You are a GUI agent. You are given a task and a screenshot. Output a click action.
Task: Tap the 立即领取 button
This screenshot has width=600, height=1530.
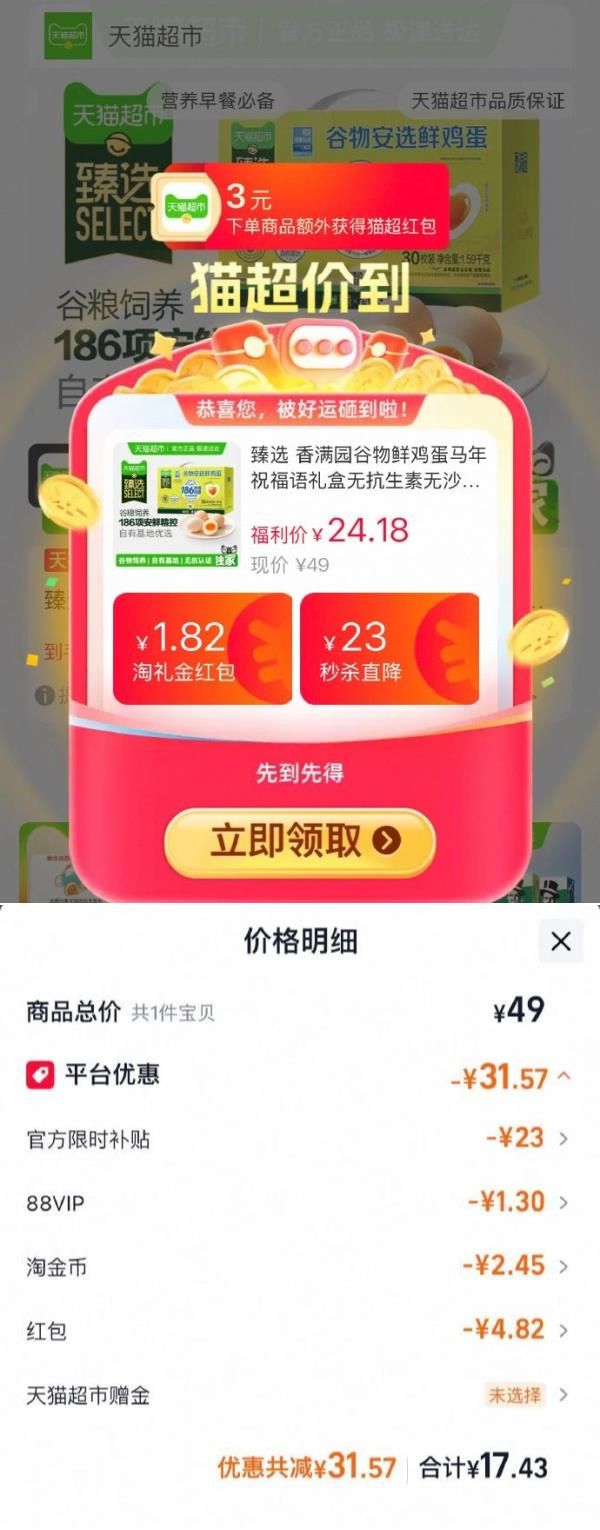coord(300,842)
